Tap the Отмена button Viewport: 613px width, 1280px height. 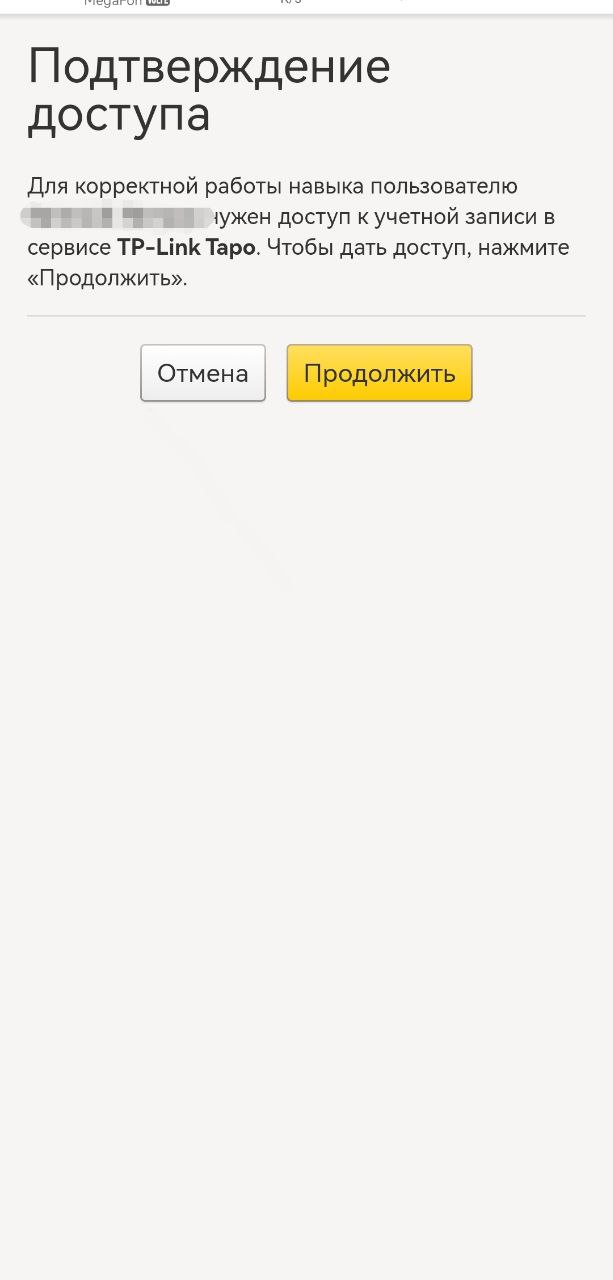[x=203, y=373]
